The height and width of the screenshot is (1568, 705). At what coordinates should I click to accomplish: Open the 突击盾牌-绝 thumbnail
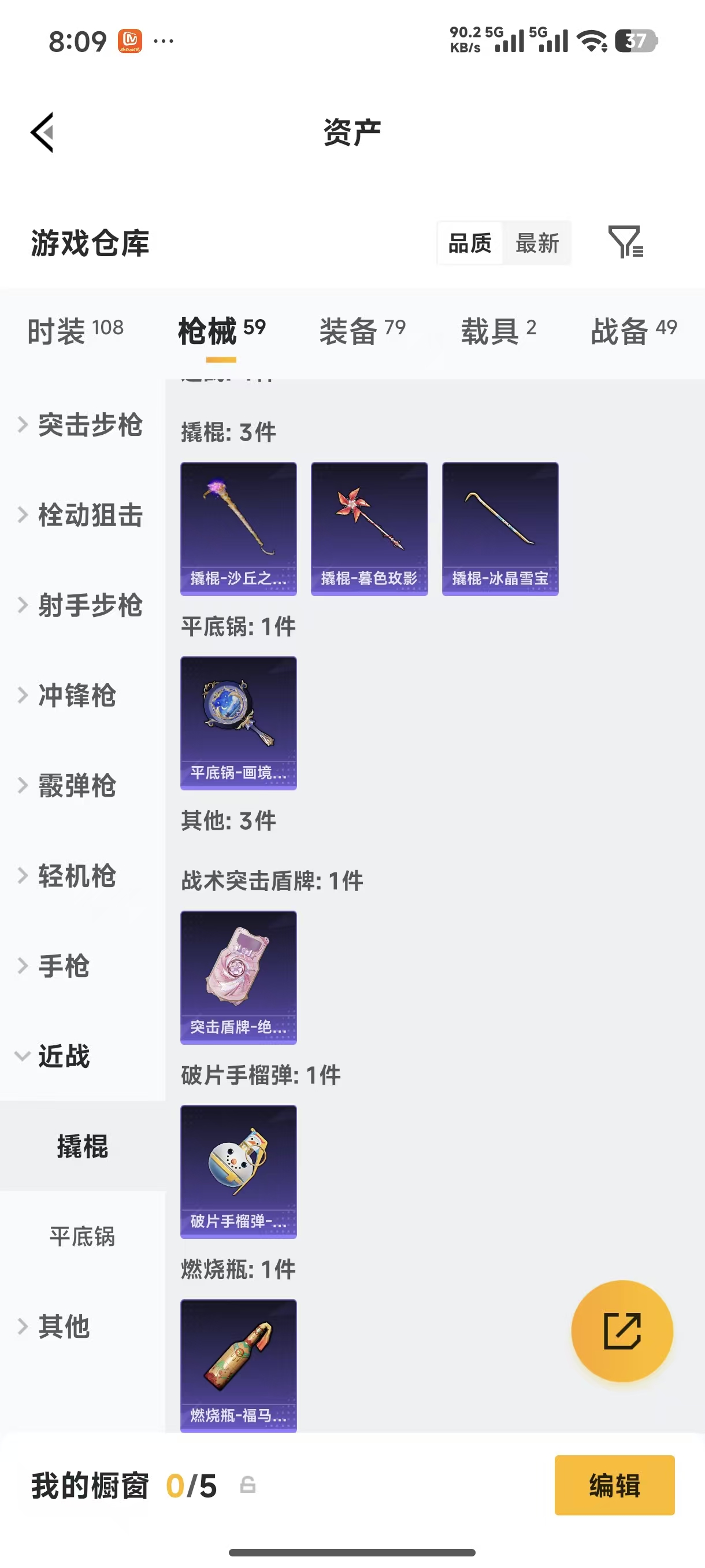[x=238, y=978]
